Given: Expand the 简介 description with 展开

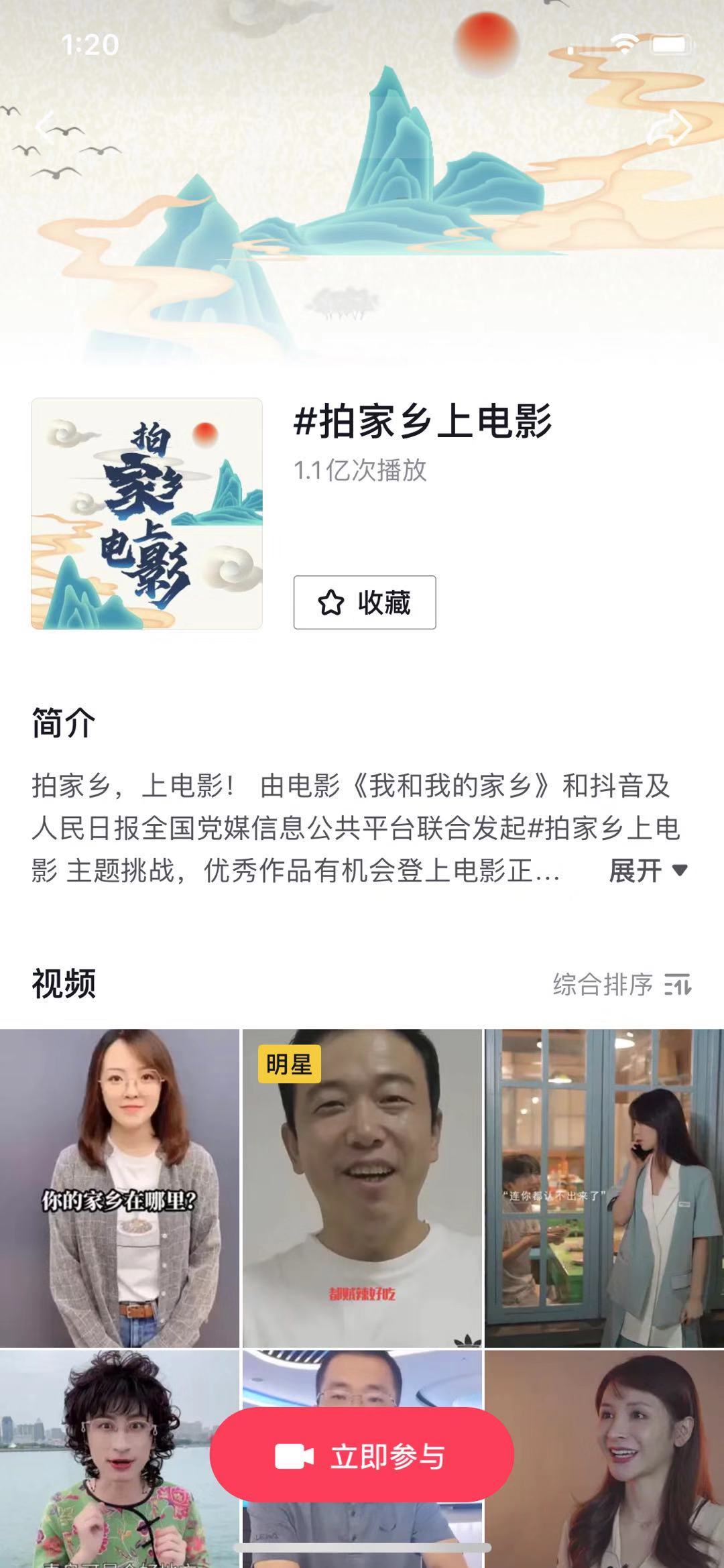Looking at the screenshot, I should pos(648,871).
